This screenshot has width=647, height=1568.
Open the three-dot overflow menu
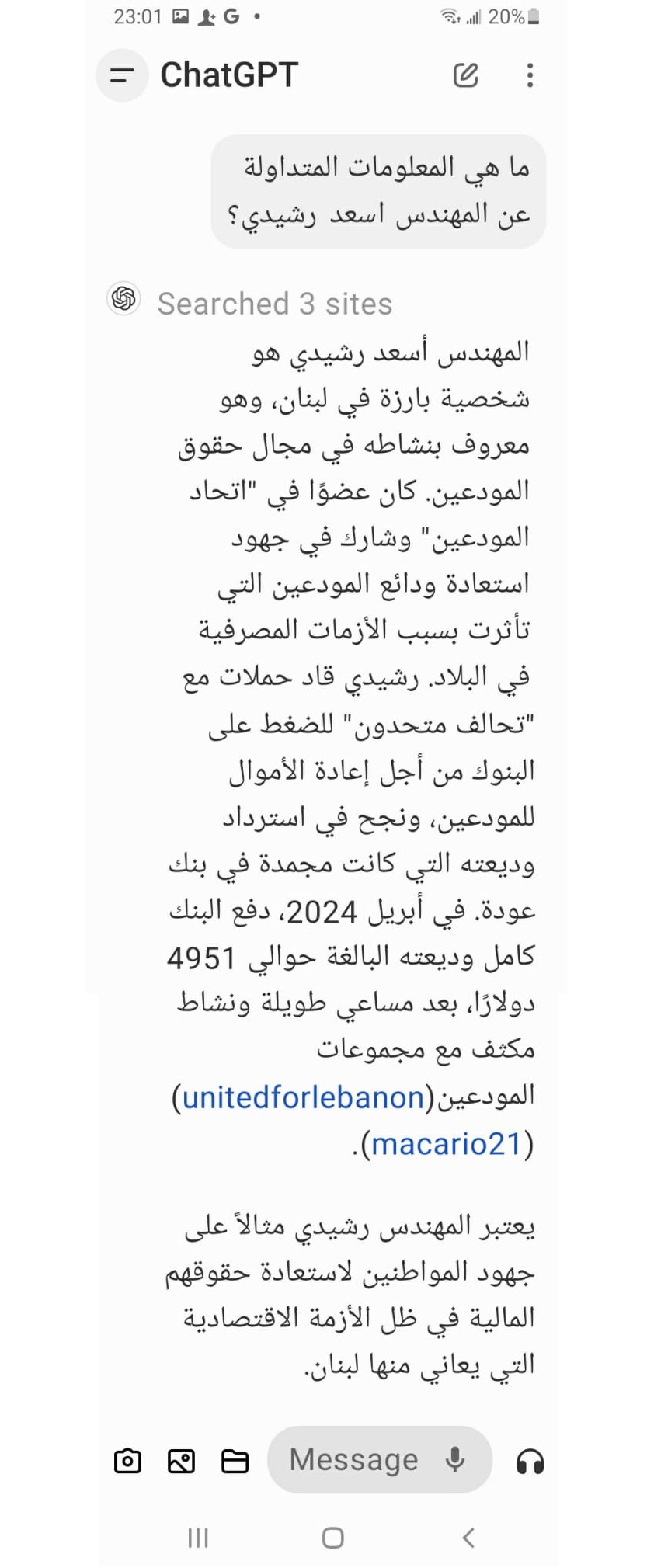[530, 75]
